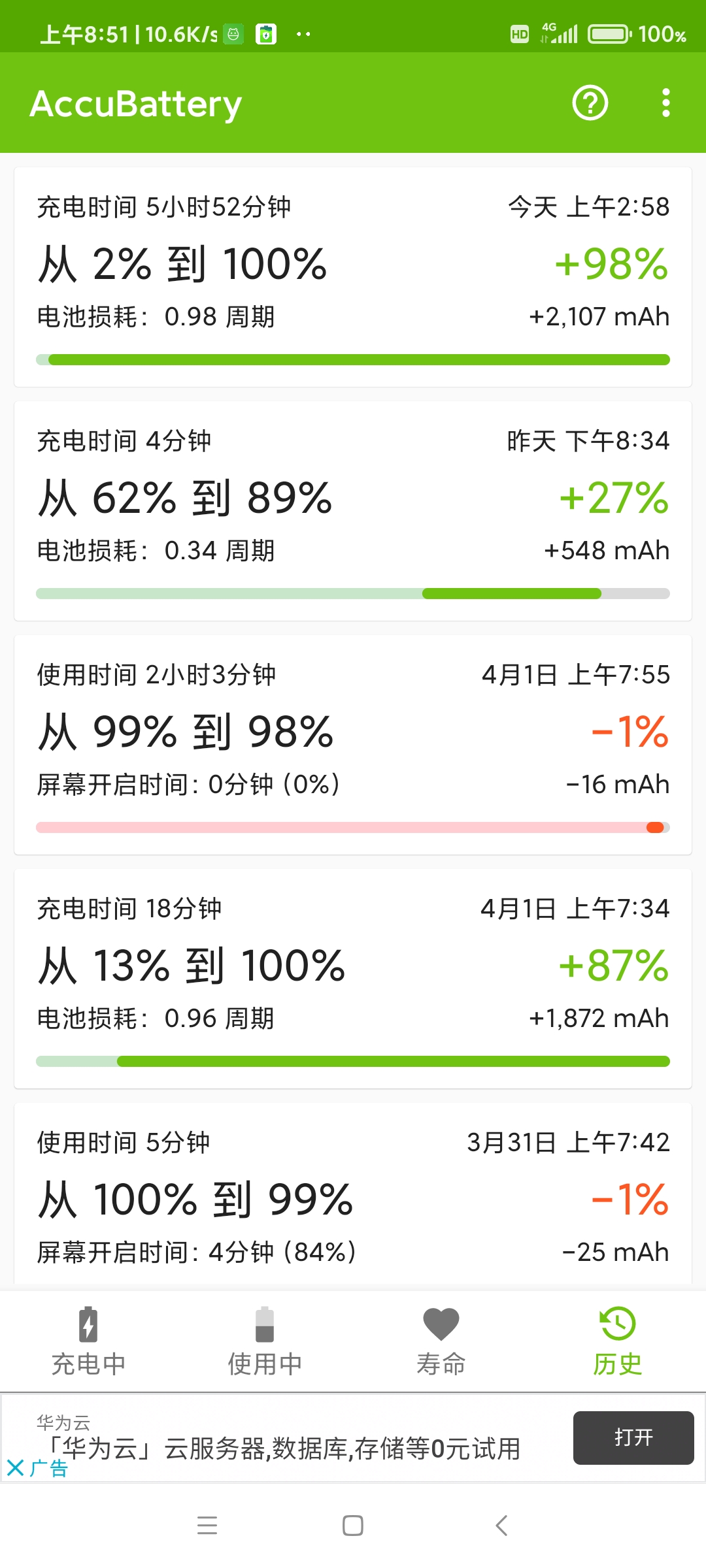Select the 历史 tab
The image size is (706, 1568).
pos(618,1341)
